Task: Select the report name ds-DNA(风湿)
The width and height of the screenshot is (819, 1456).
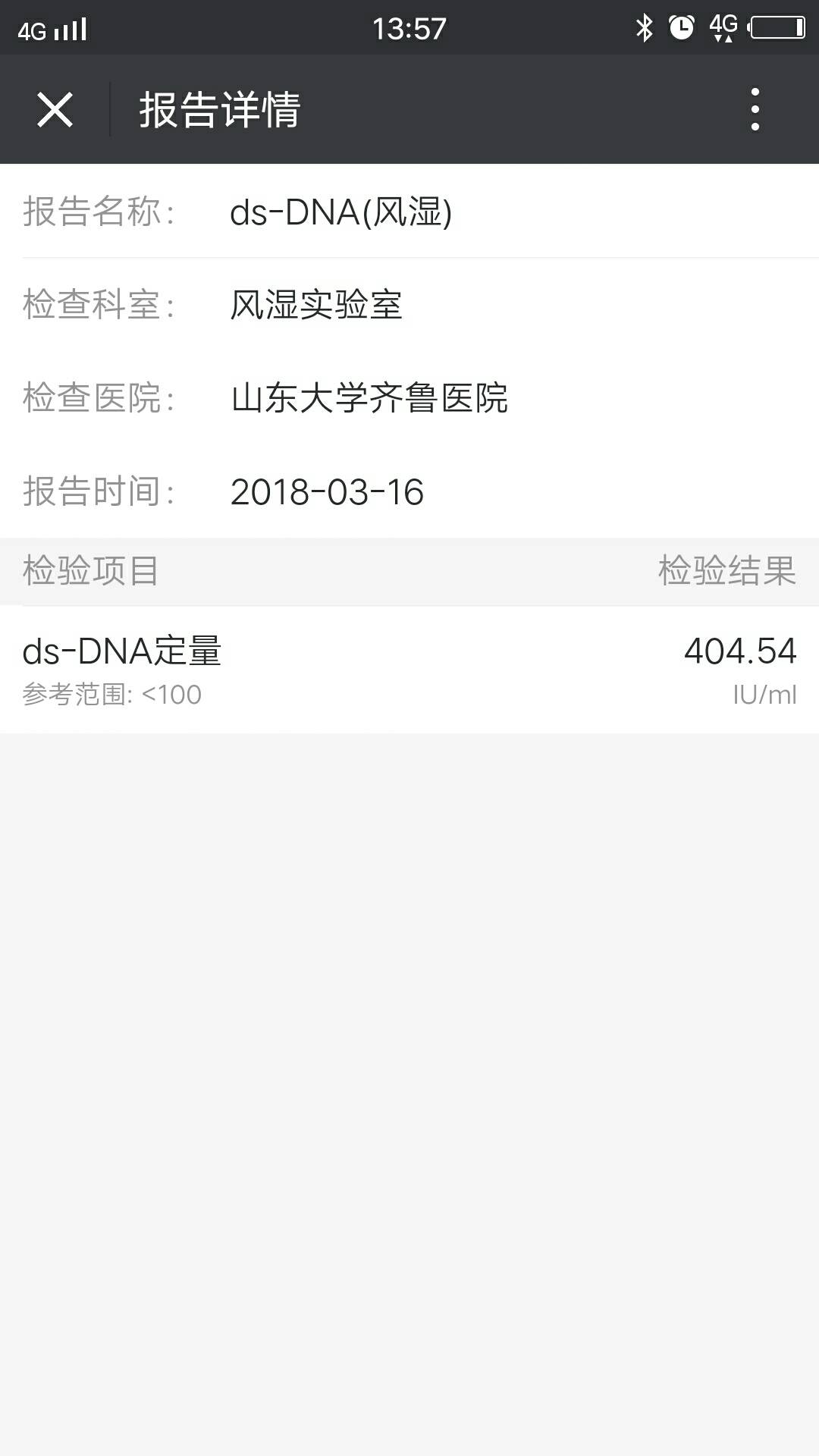Action: pos(341,214)
